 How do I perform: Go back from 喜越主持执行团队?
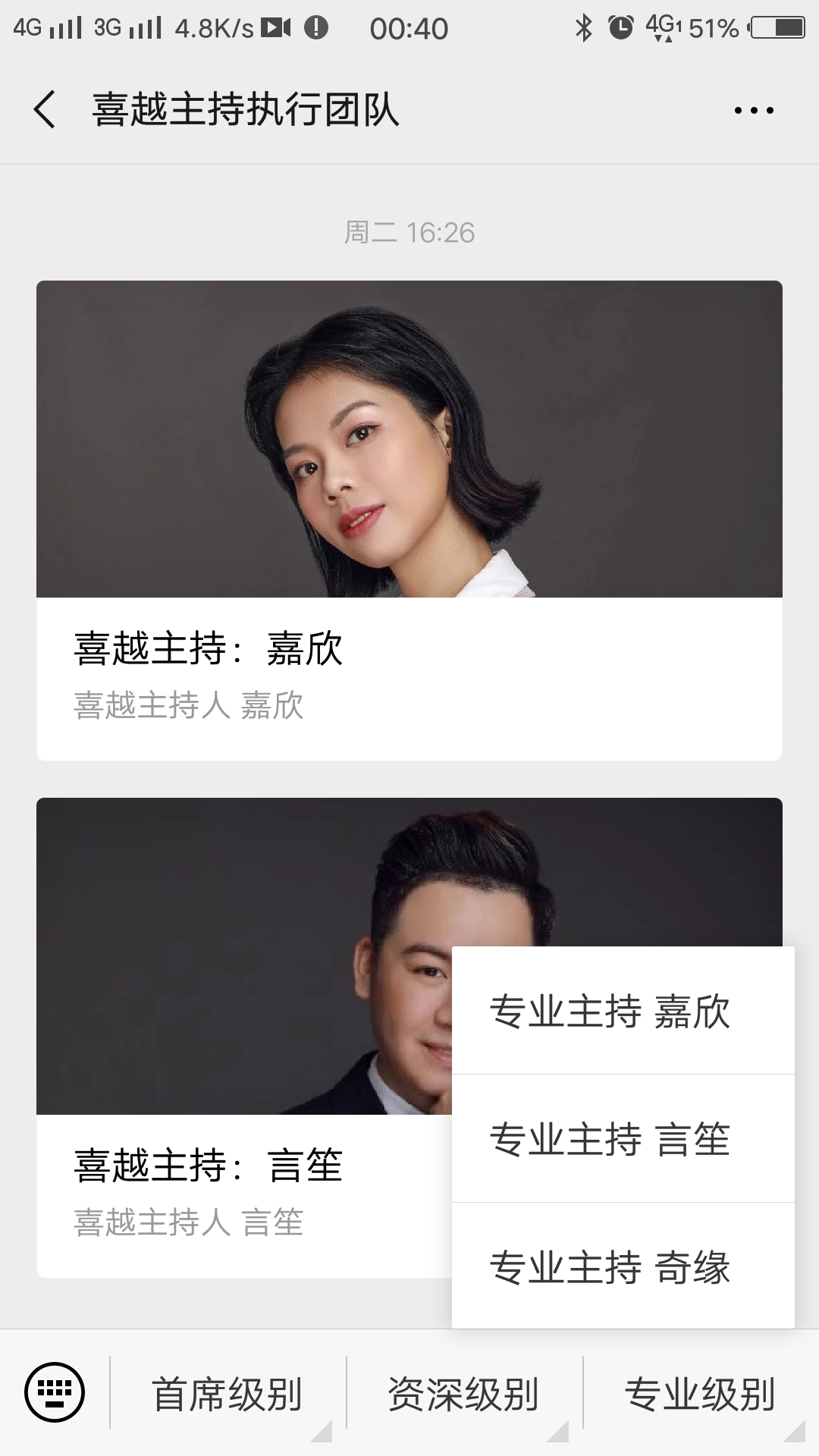[x=45, y=110]
